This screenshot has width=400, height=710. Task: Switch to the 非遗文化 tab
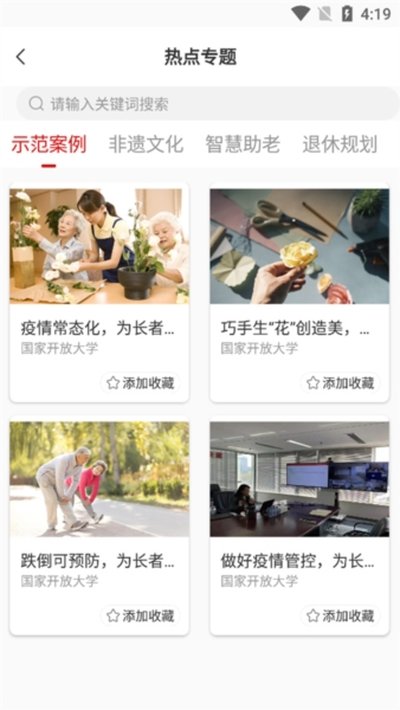click(x=146, y=144)
